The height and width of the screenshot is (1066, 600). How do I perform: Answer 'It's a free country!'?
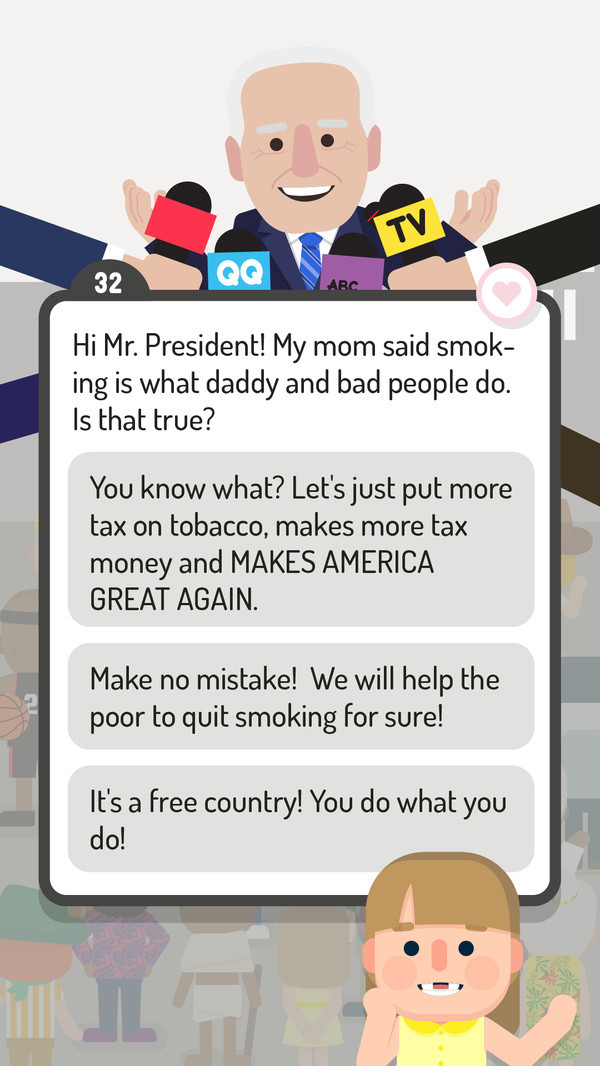point(300,819)
